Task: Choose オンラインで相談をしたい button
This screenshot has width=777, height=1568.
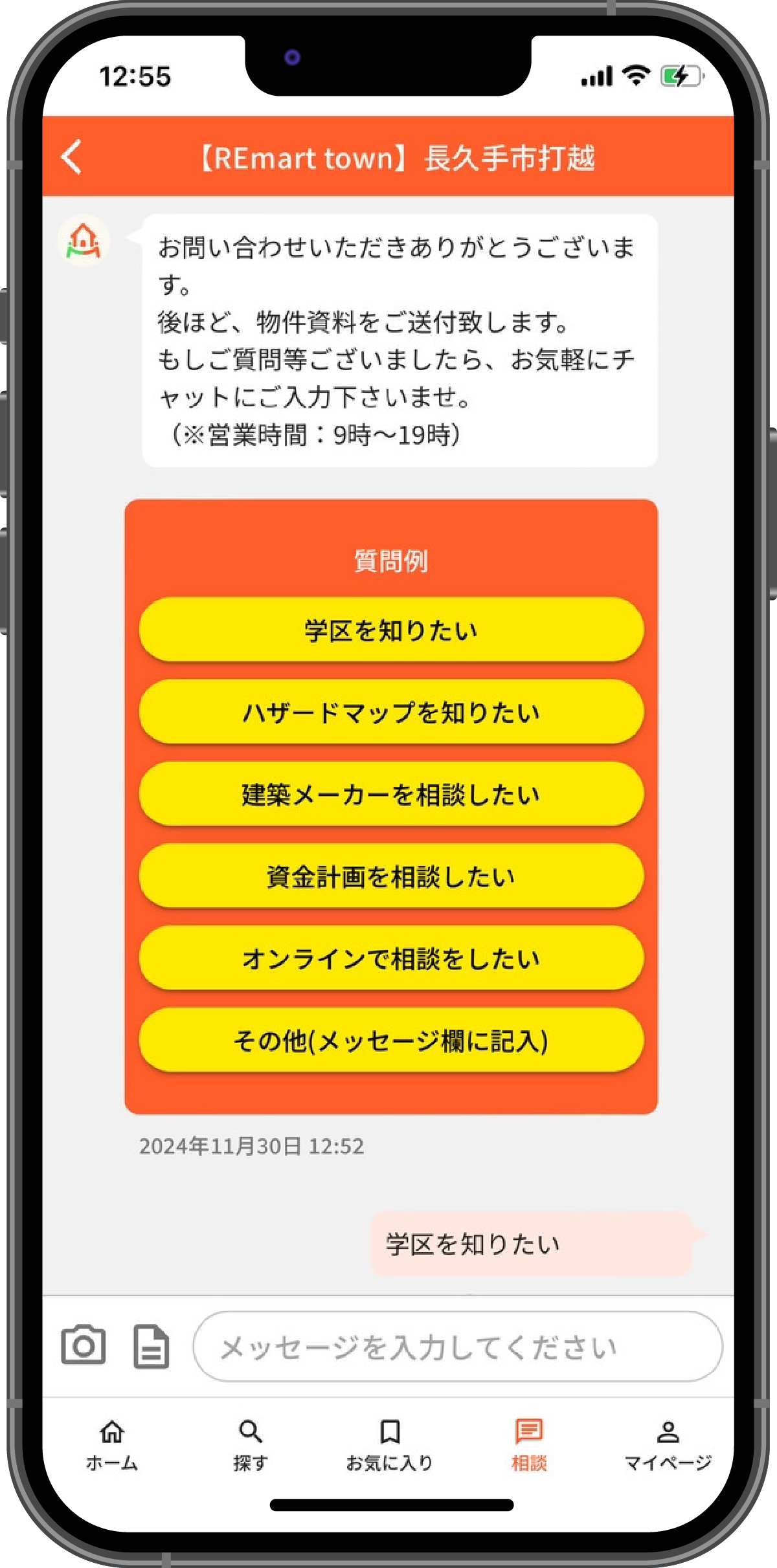Action: pyautogui.click(x=391, y=958)
